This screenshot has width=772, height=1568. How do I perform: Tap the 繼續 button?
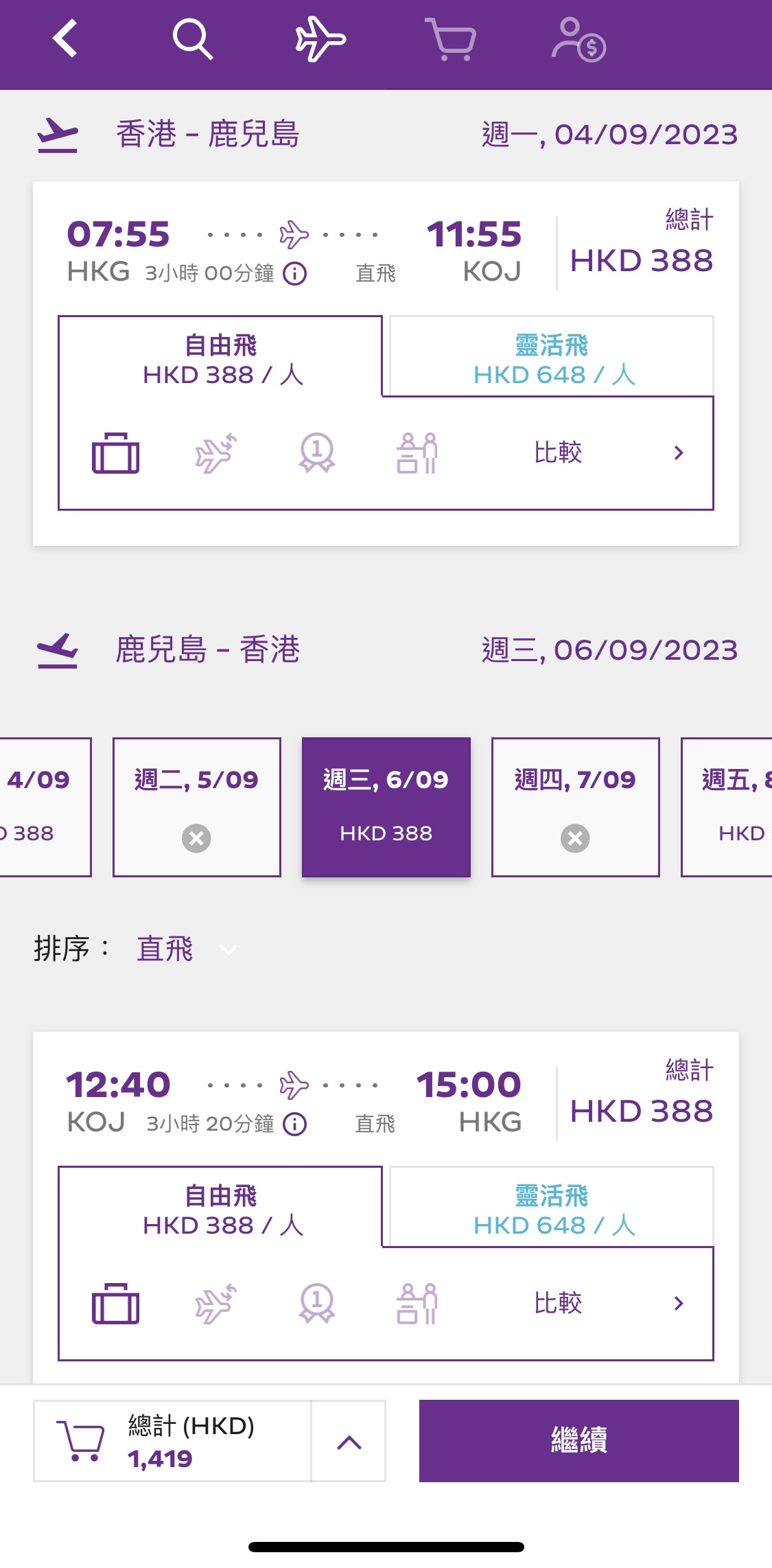(x=578, y=1440)
